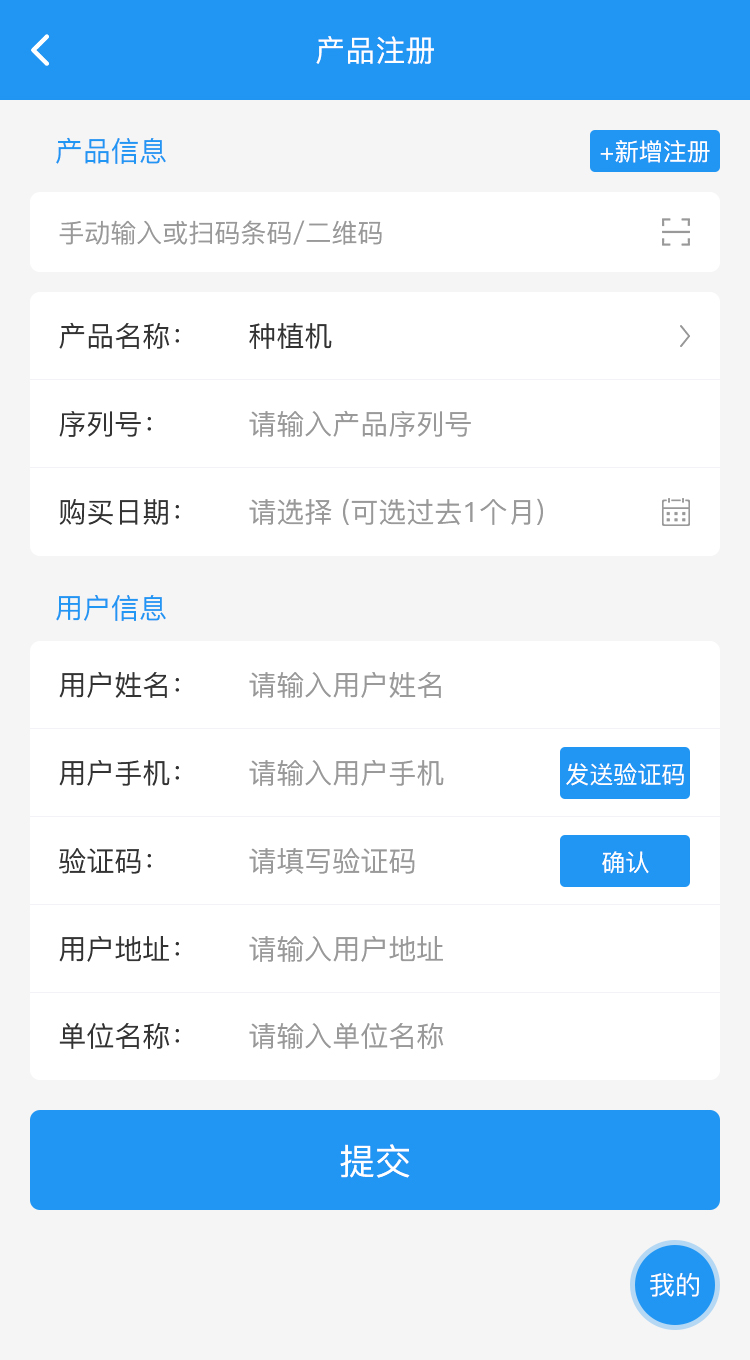Tap 发送验证码 to send code
The width and height of the screenshot is (750, 1360).
point(624,773)
